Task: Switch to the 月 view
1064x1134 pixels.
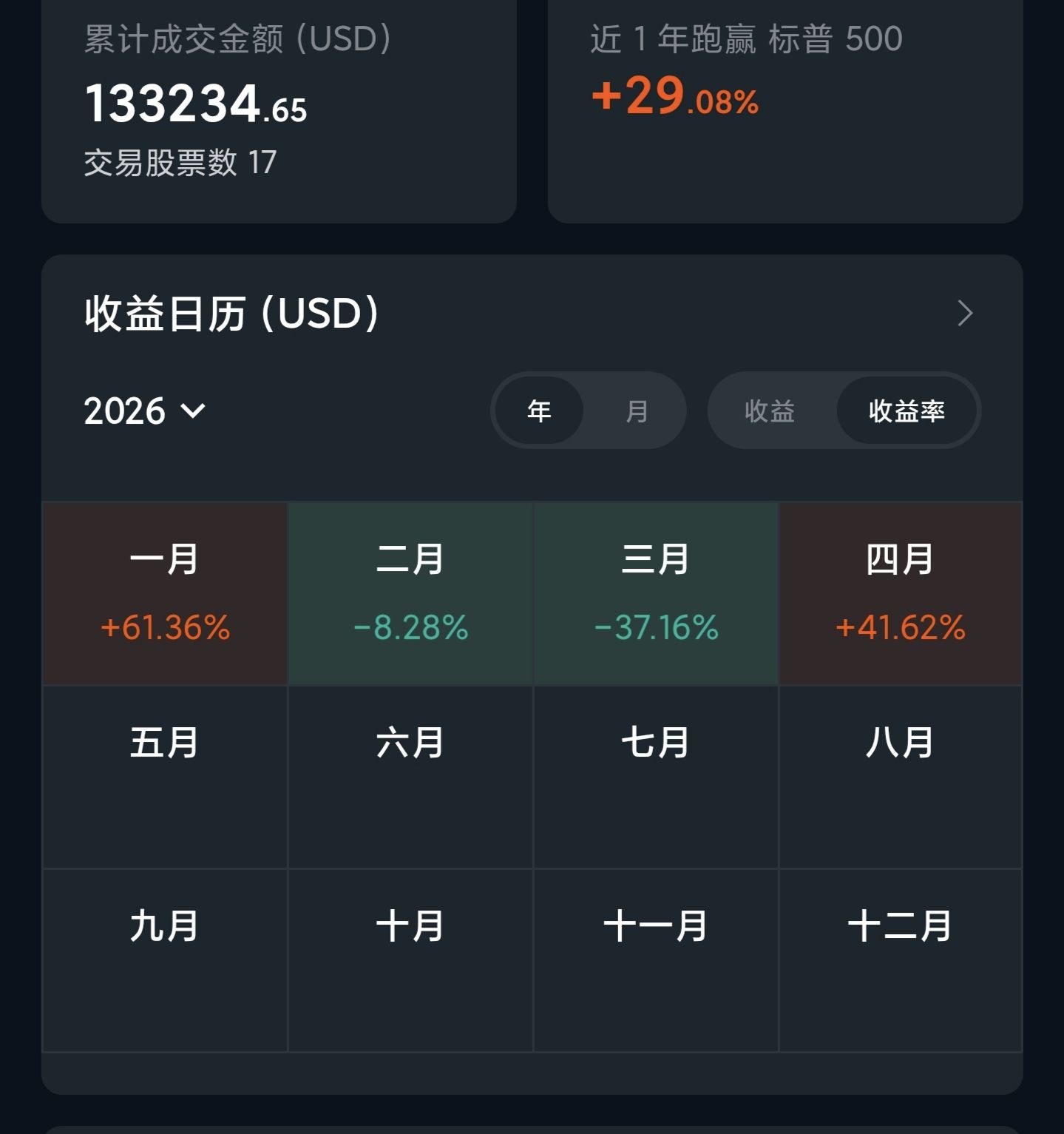Action: 636,411
